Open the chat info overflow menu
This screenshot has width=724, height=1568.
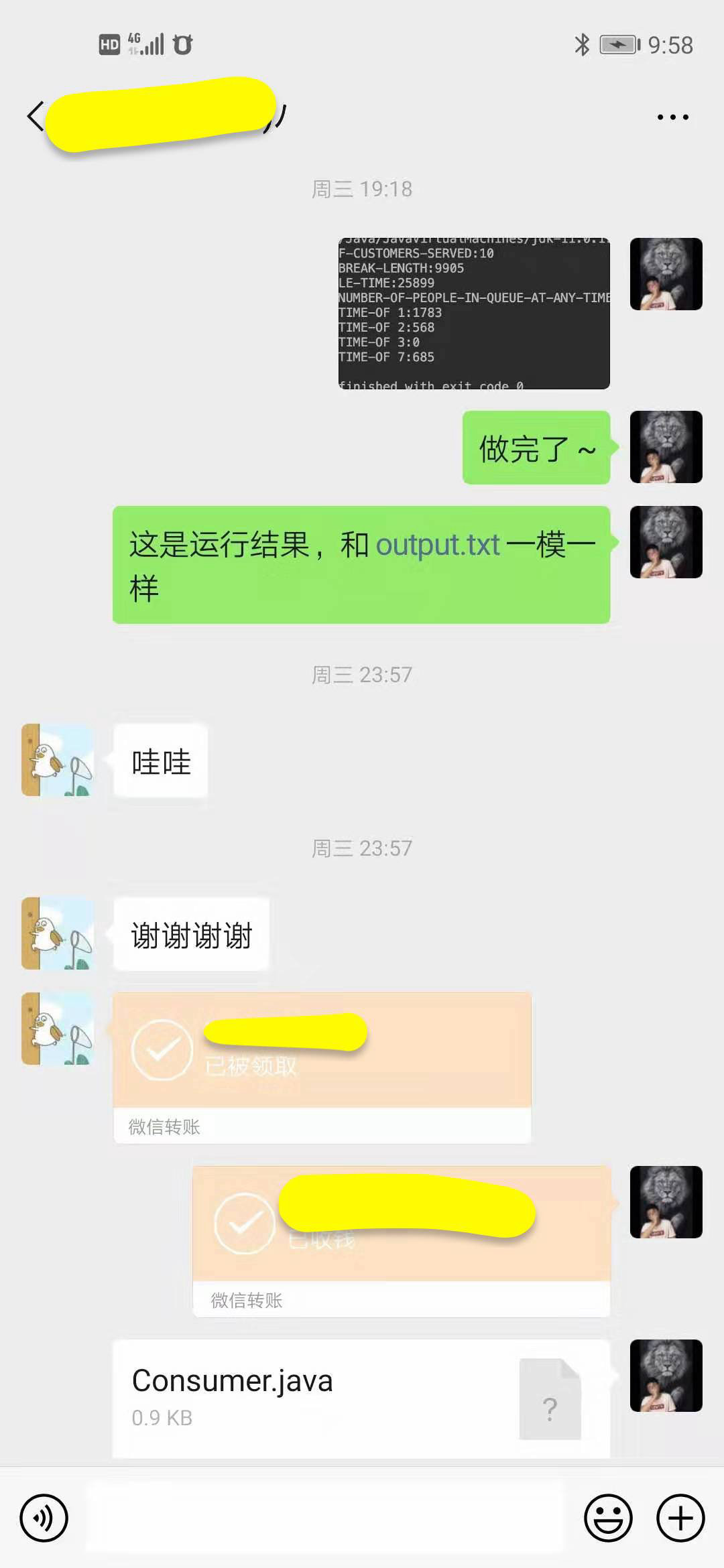tap(672, 117)
